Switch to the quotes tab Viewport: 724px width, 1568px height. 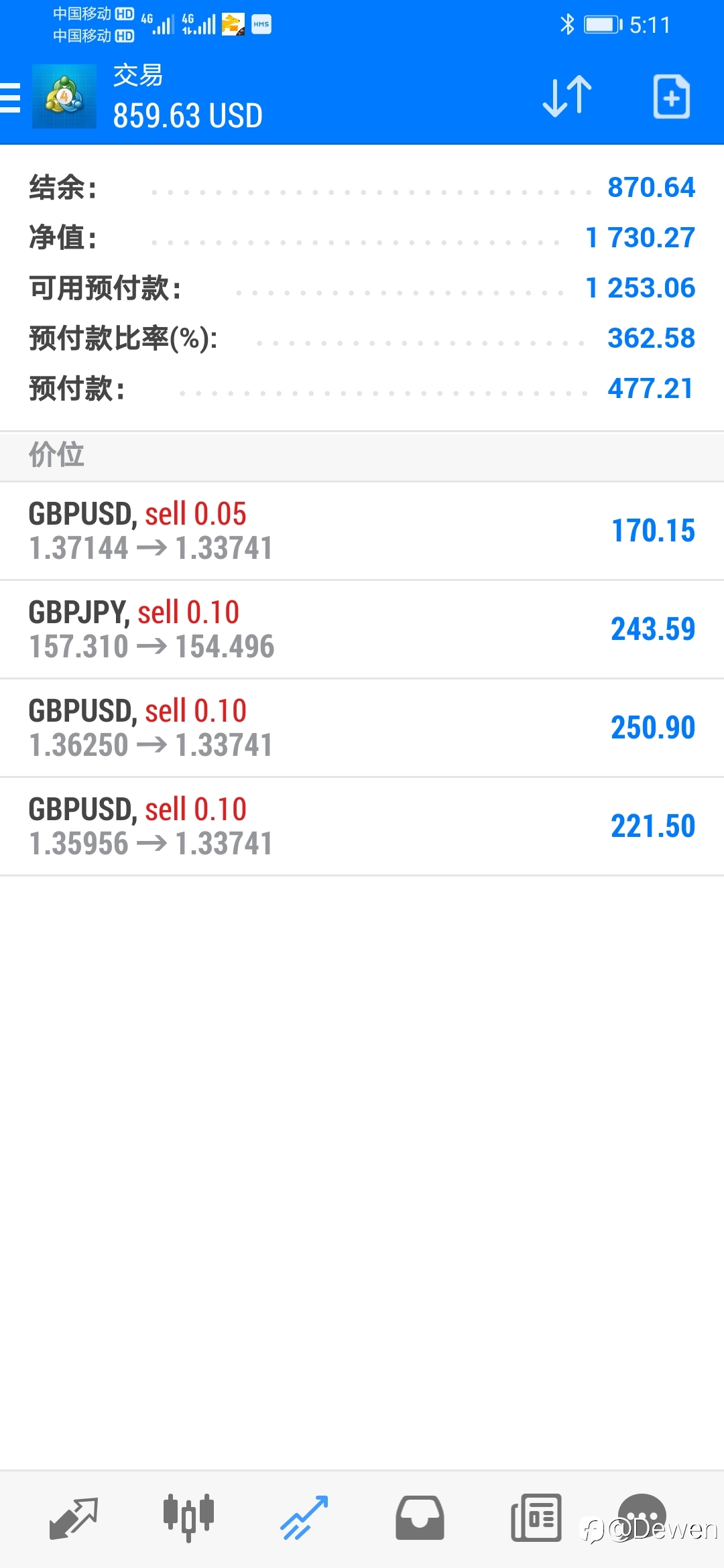coord(74,1518)
